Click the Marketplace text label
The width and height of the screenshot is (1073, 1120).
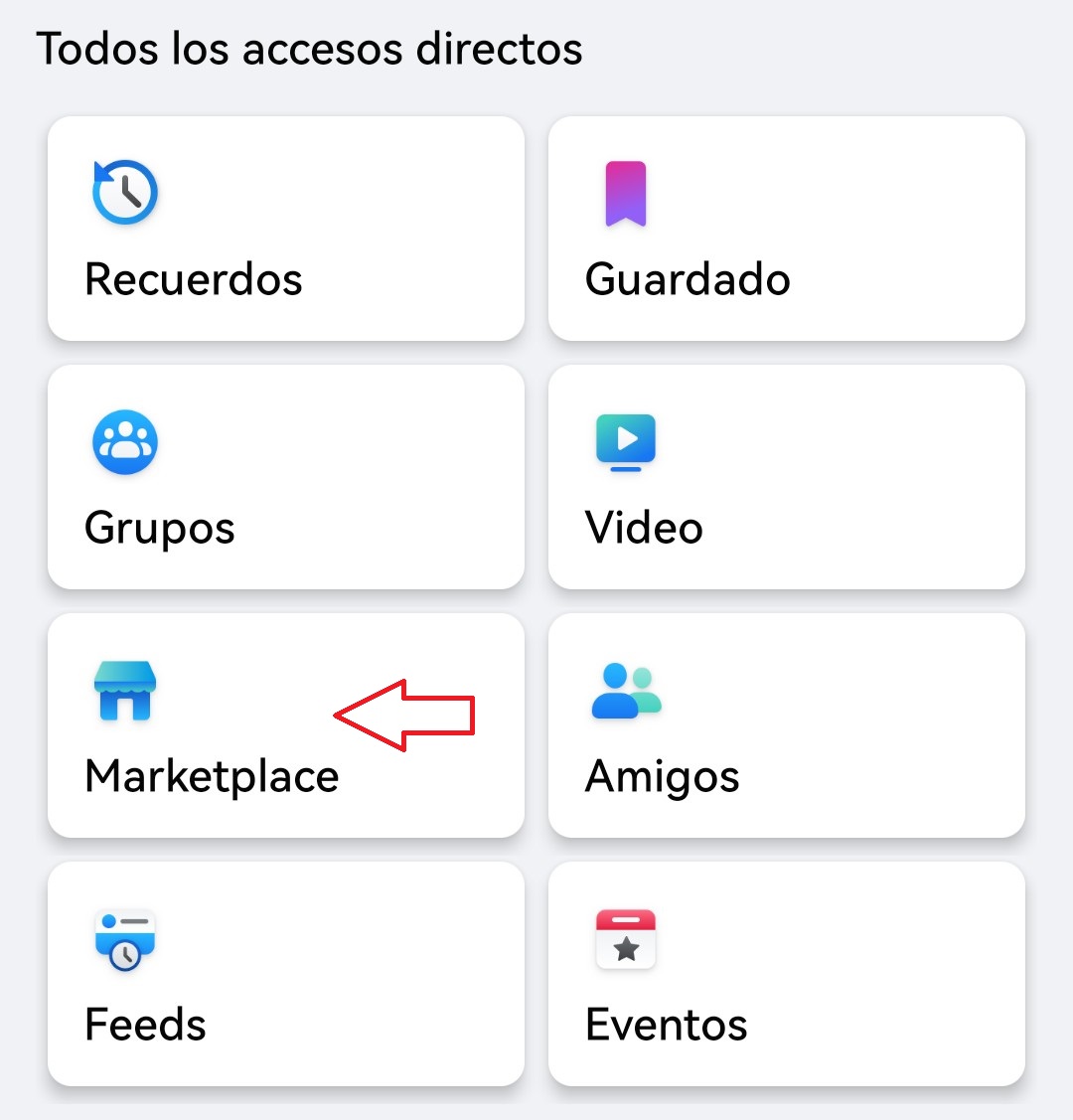click(x=211, y=777)
